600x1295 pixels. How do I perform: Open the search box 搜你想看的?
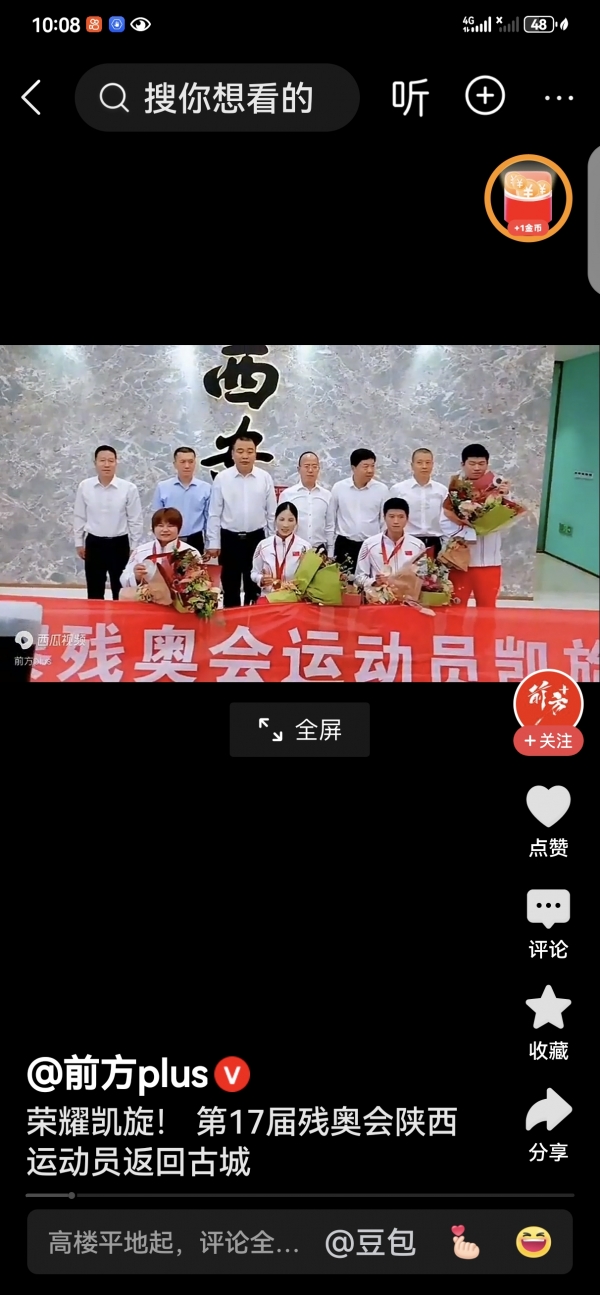[217, 98]
